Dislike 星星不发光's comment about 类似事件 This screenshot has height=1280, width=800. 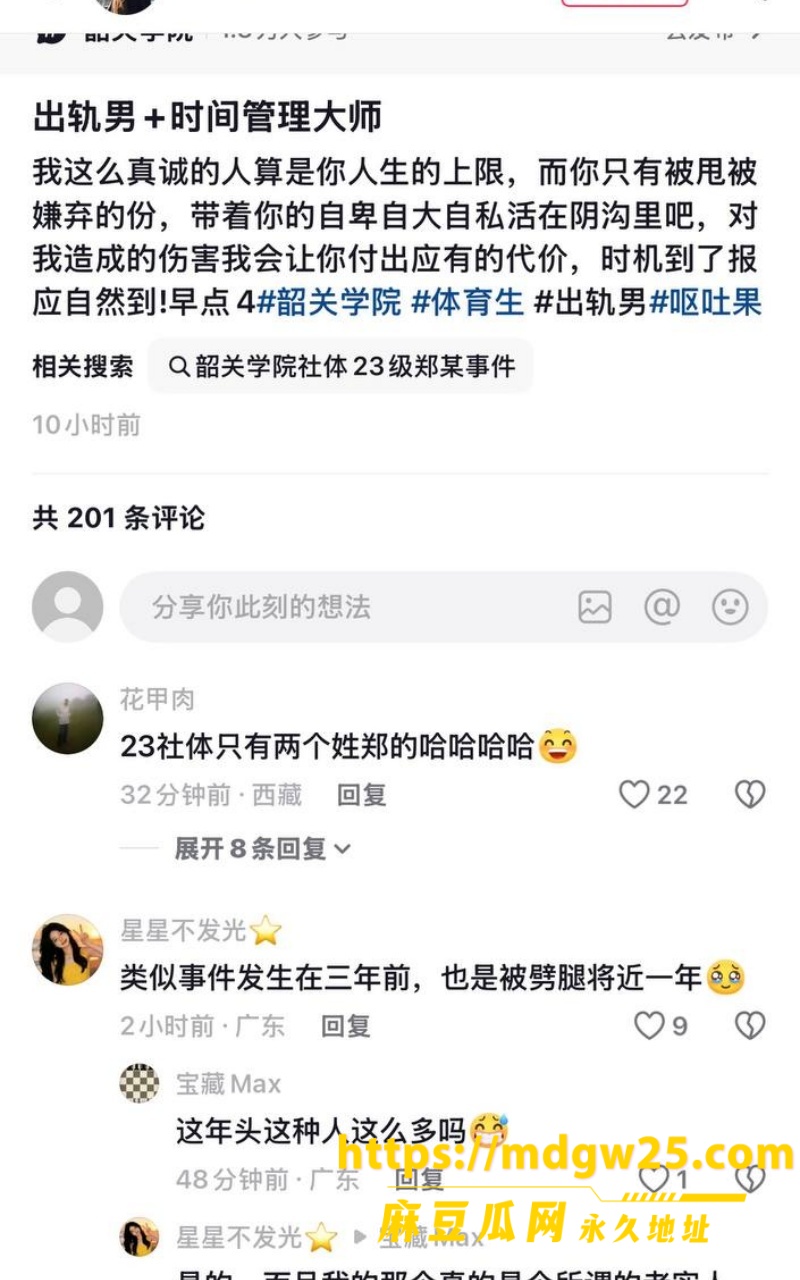750,1026
